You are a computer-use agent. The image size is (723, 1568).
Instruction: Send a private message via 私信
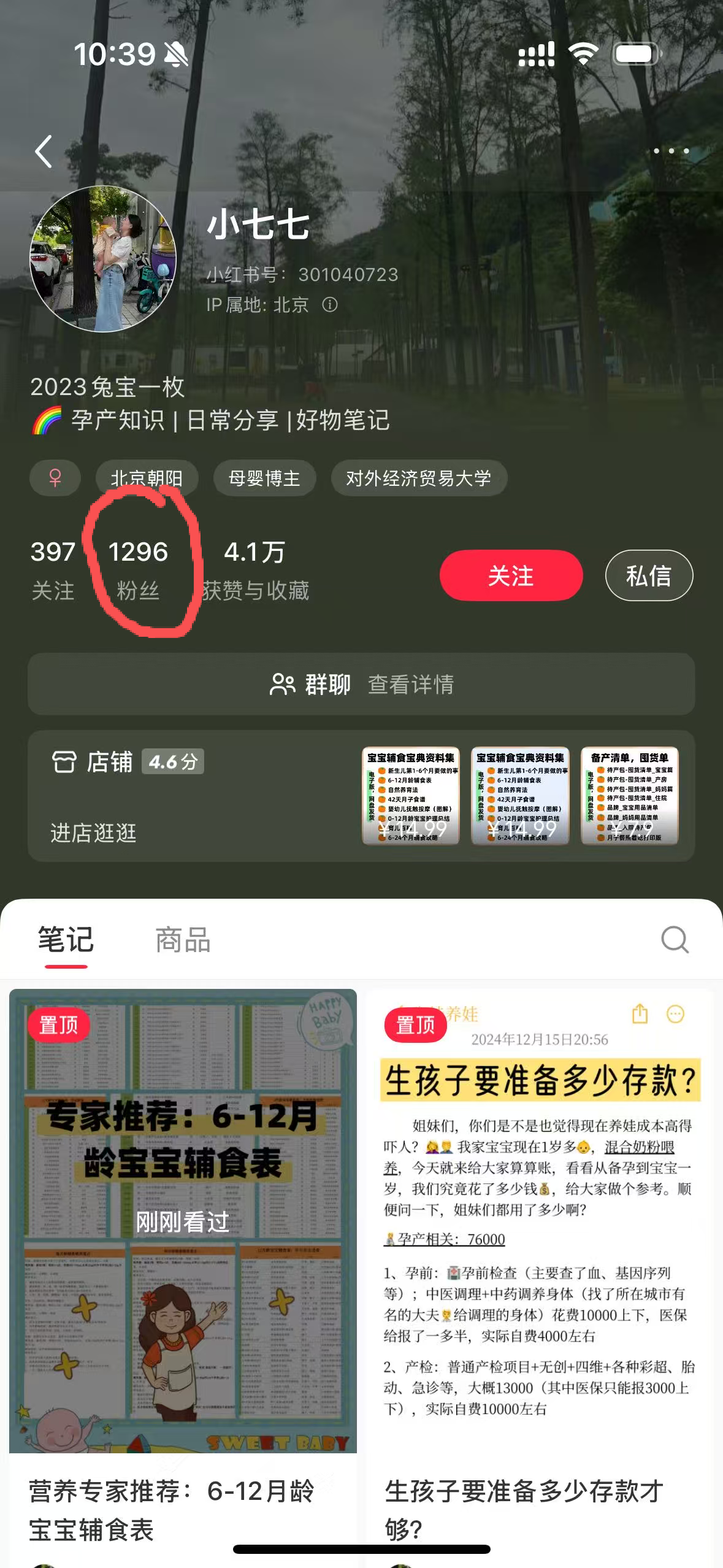[649, 575]
